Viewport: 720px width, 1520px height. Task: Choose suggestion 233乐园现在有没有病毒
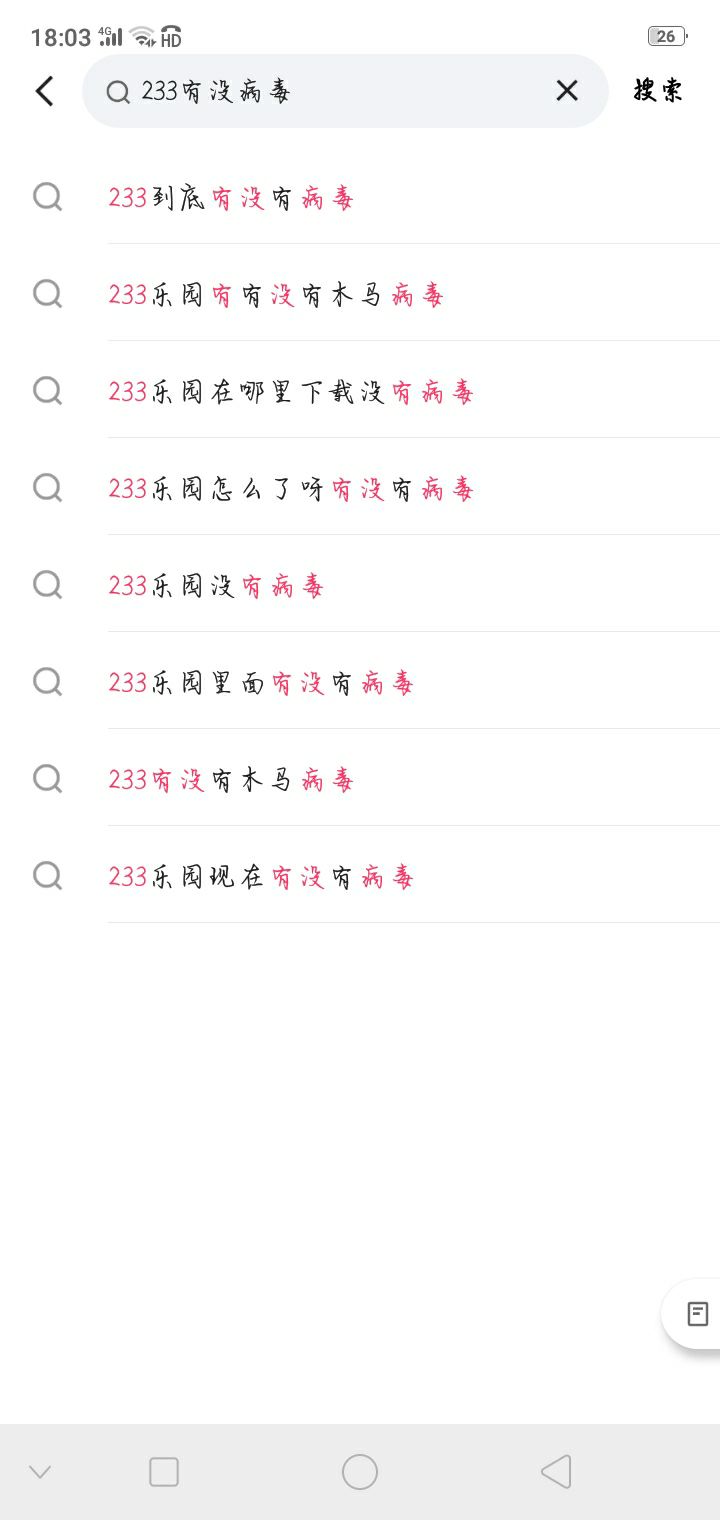click(360, 876)
